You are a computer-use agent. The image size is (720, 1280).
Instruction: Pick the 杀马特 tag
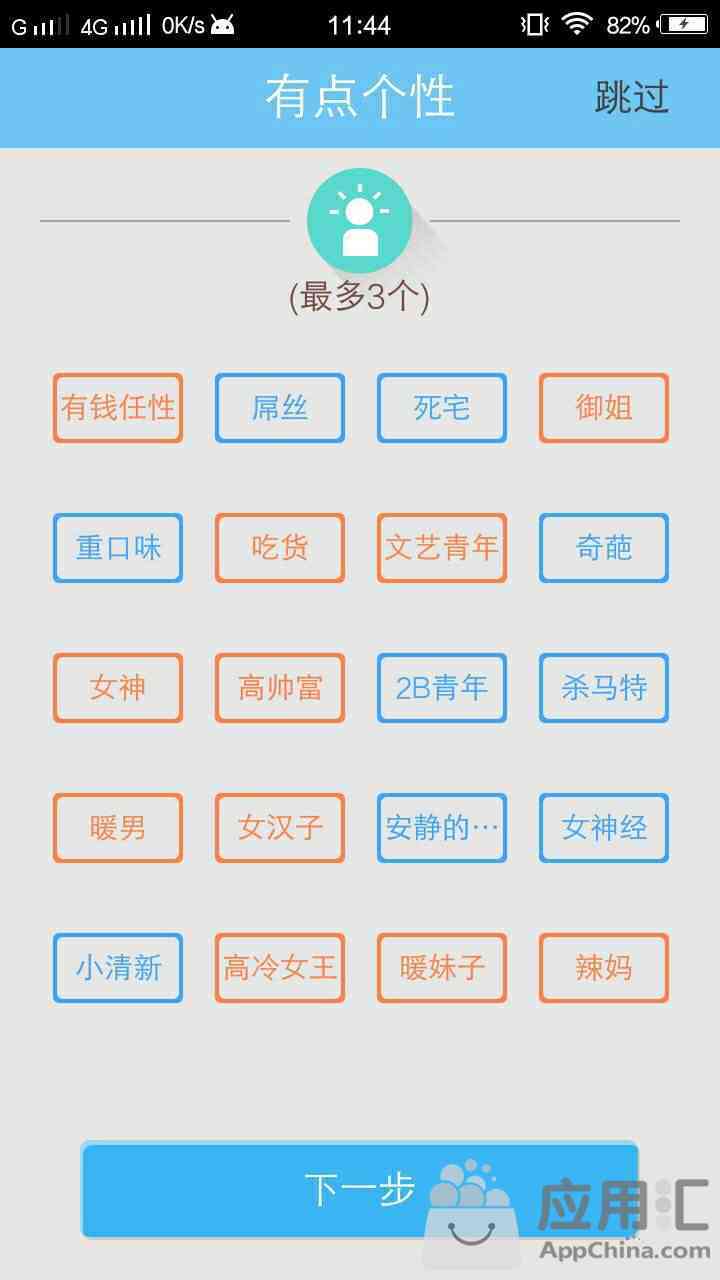(x=604, y=688)
